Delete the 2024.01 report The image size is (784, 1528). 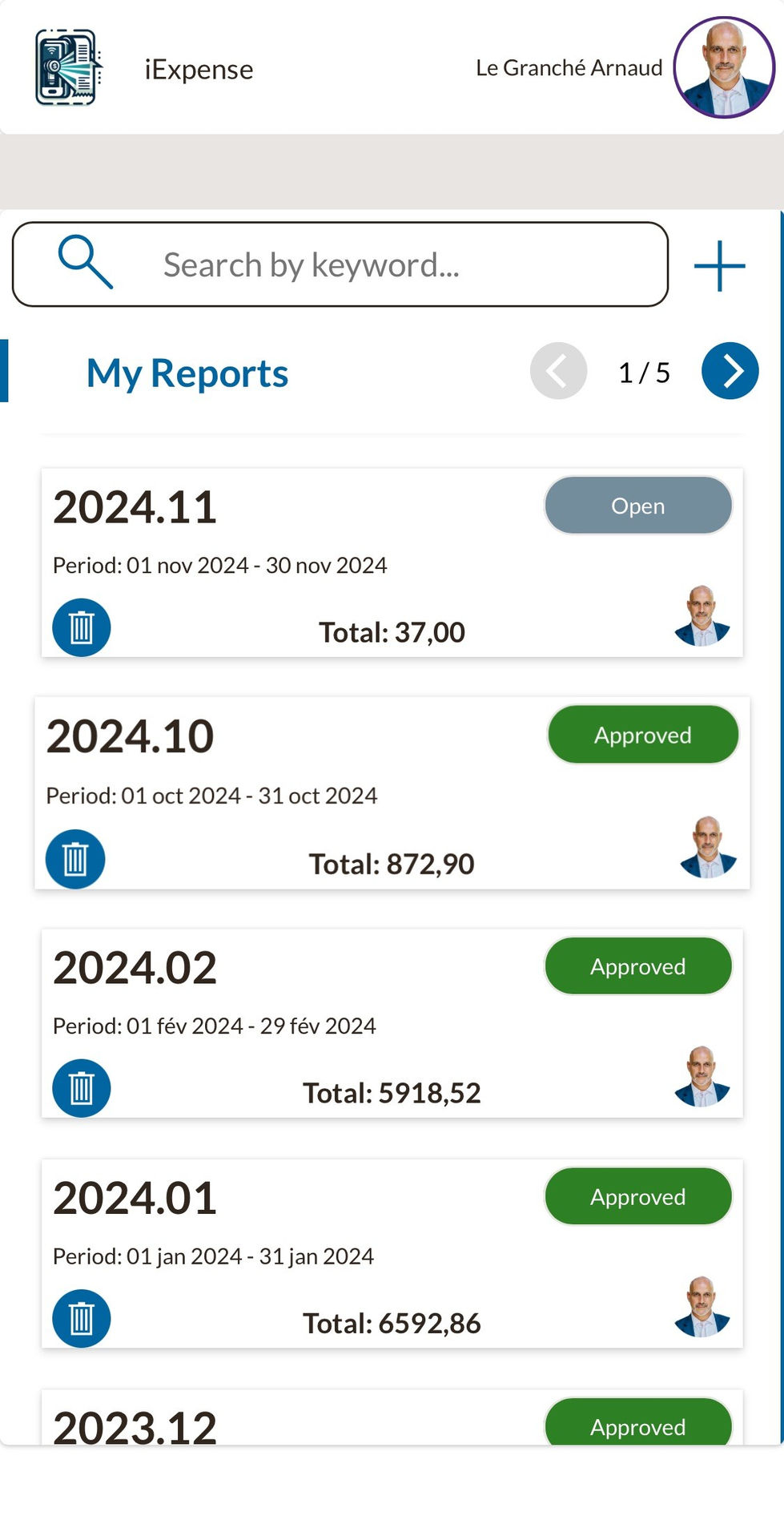[82, 1318]
